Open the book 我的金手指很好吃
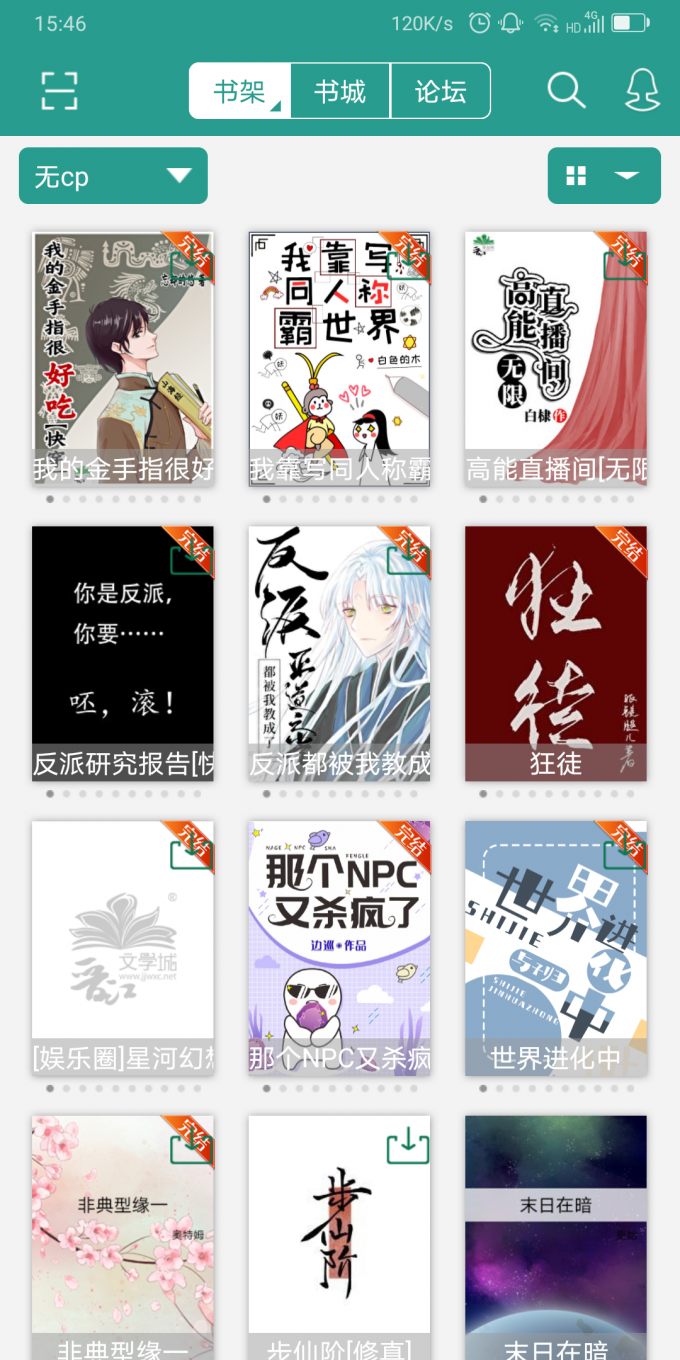 coord(123,358)
